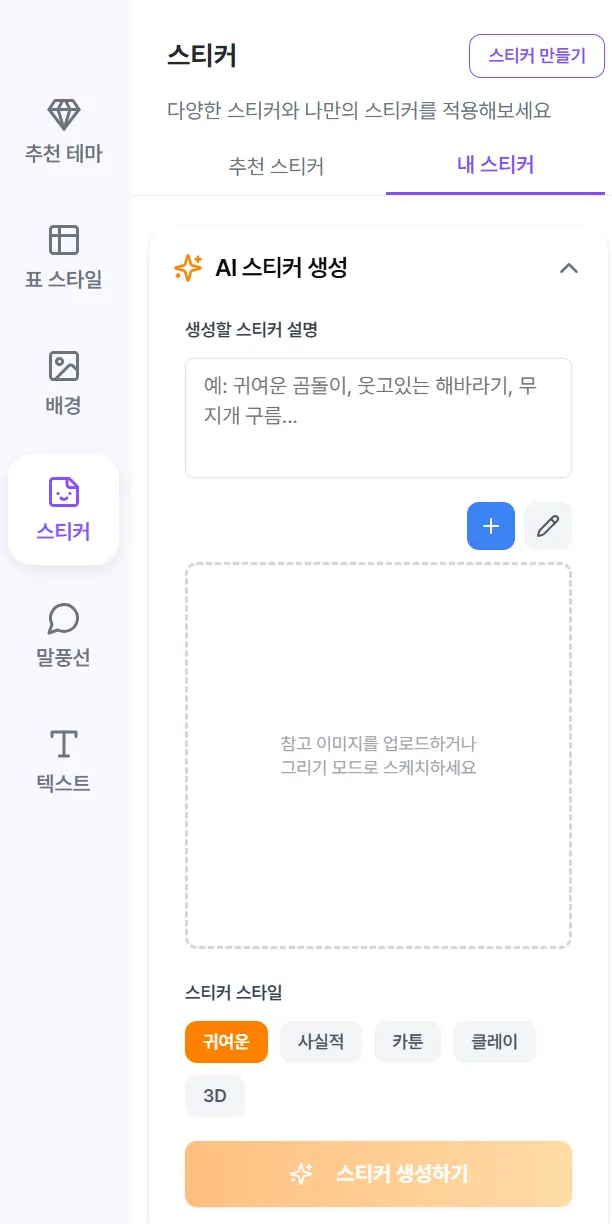
Task: Choose the 사실적 style chip
Action: click(x=321, y=1041)
